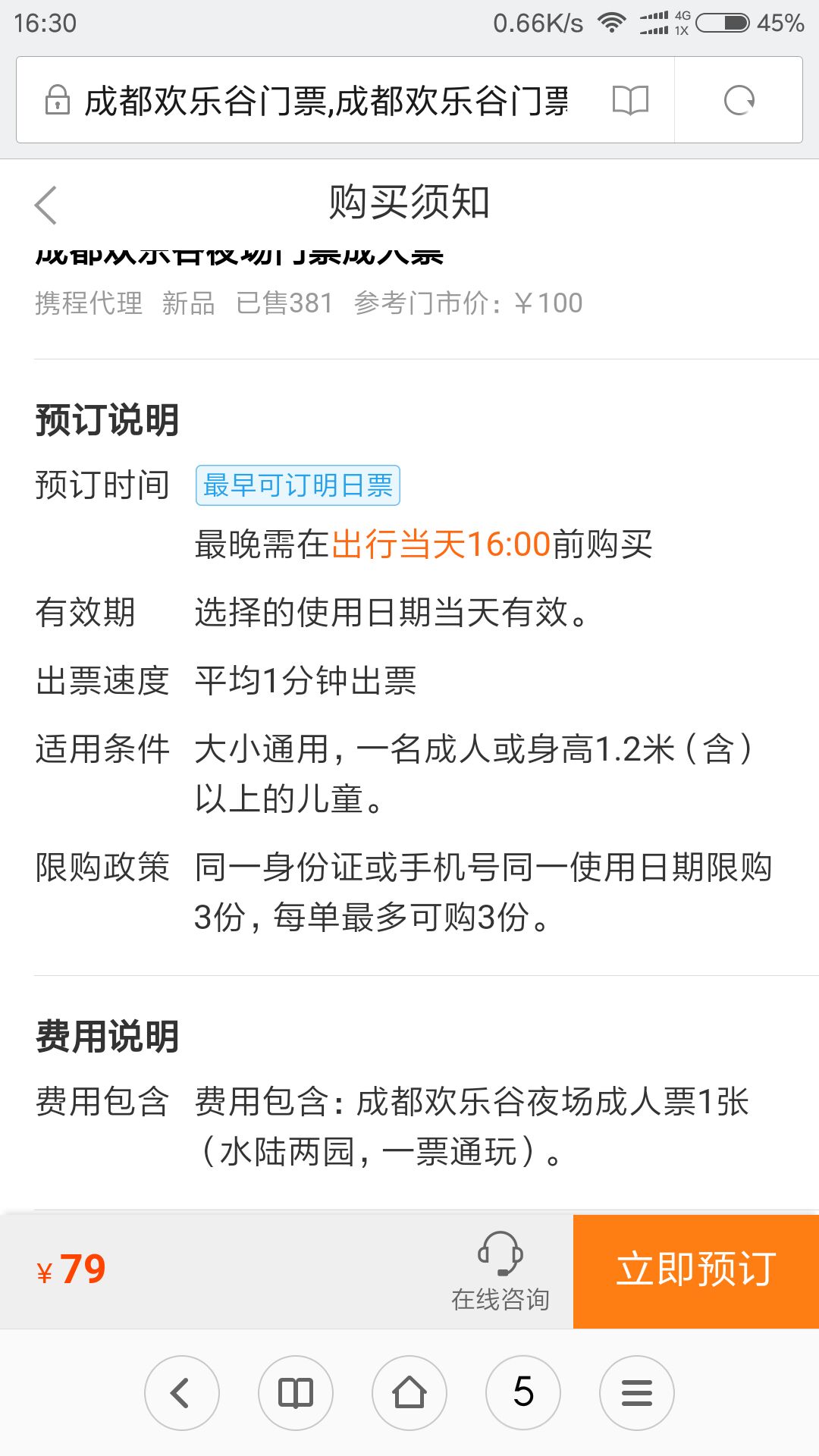Image resolution: width=819 pixels, height=1456 pixels.
Task: Open the browser menu with three lines
Action: [637, 1393]
